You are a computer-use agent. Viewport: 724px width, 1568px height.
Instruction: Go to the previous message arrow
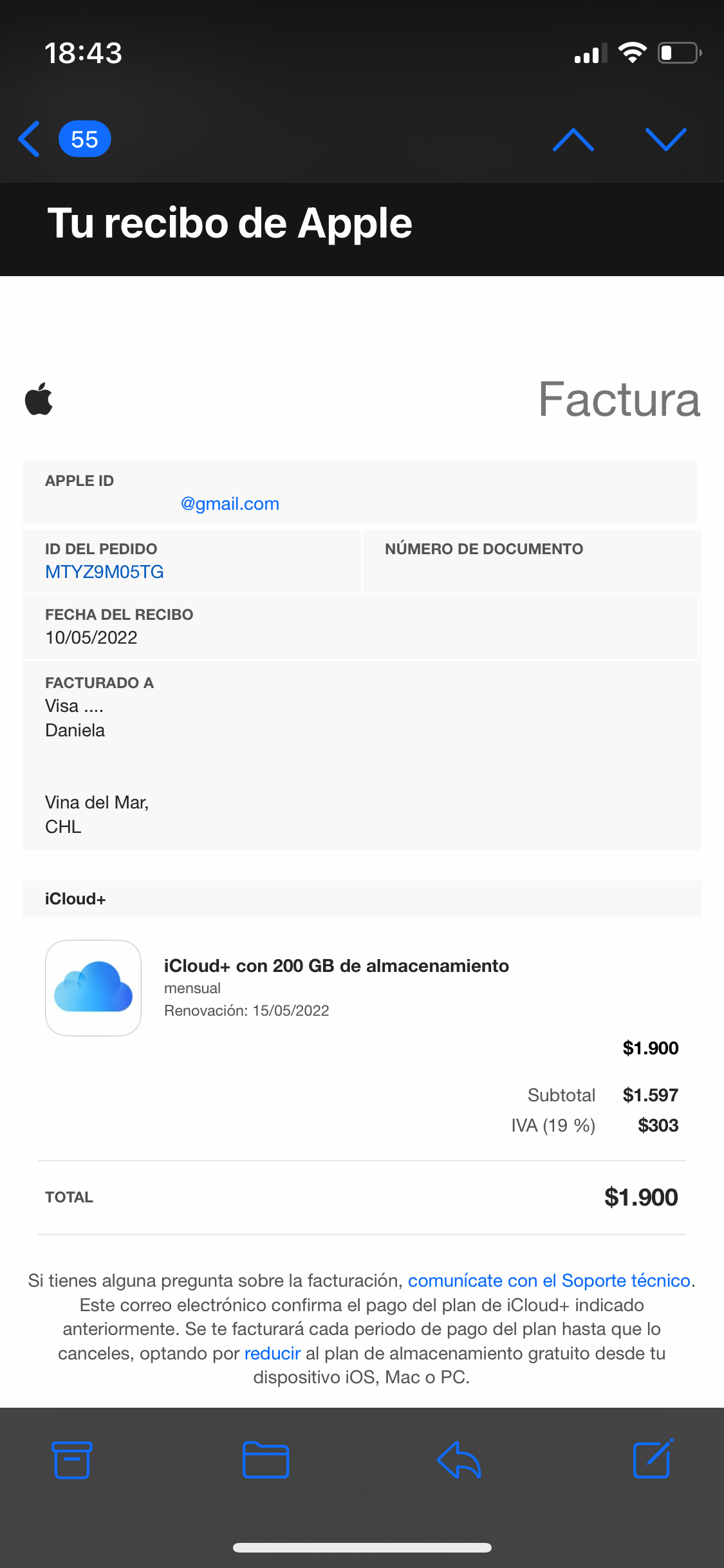pyautogui.click(x=573, y=140)
